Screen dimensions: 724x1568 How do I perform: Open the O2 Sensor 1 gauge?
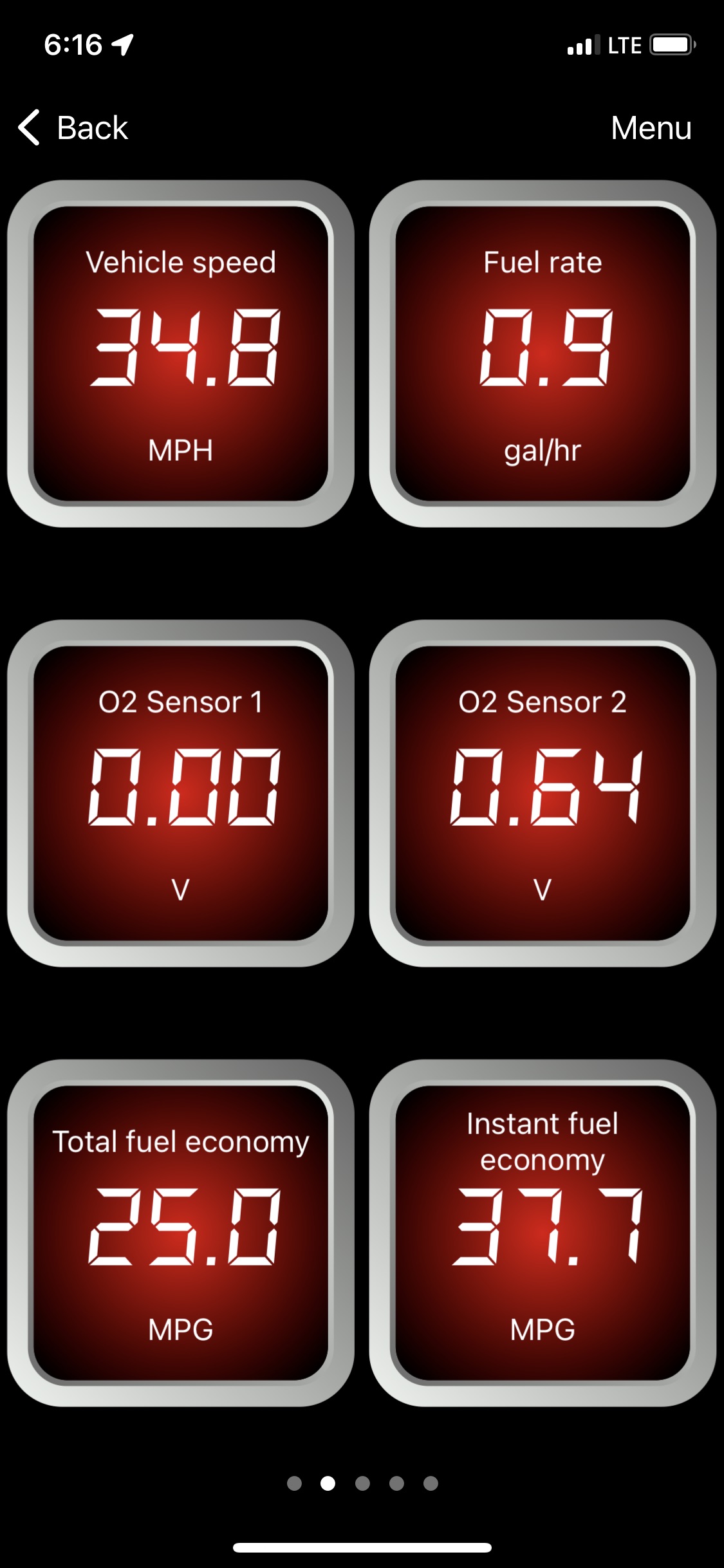pyautogui.click(x=181, y=793)
